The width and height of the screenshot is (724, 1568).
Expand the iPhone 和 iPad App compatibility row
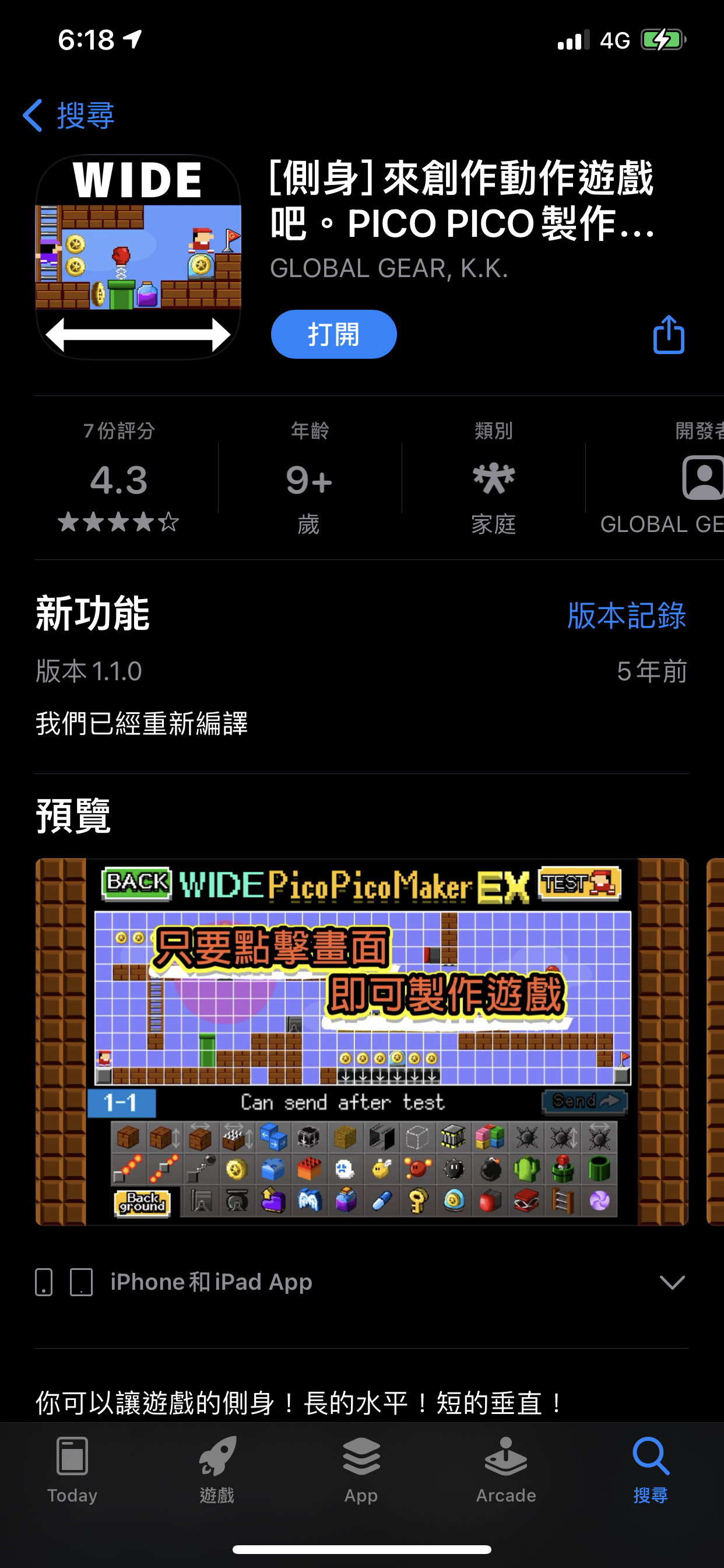362,1282
